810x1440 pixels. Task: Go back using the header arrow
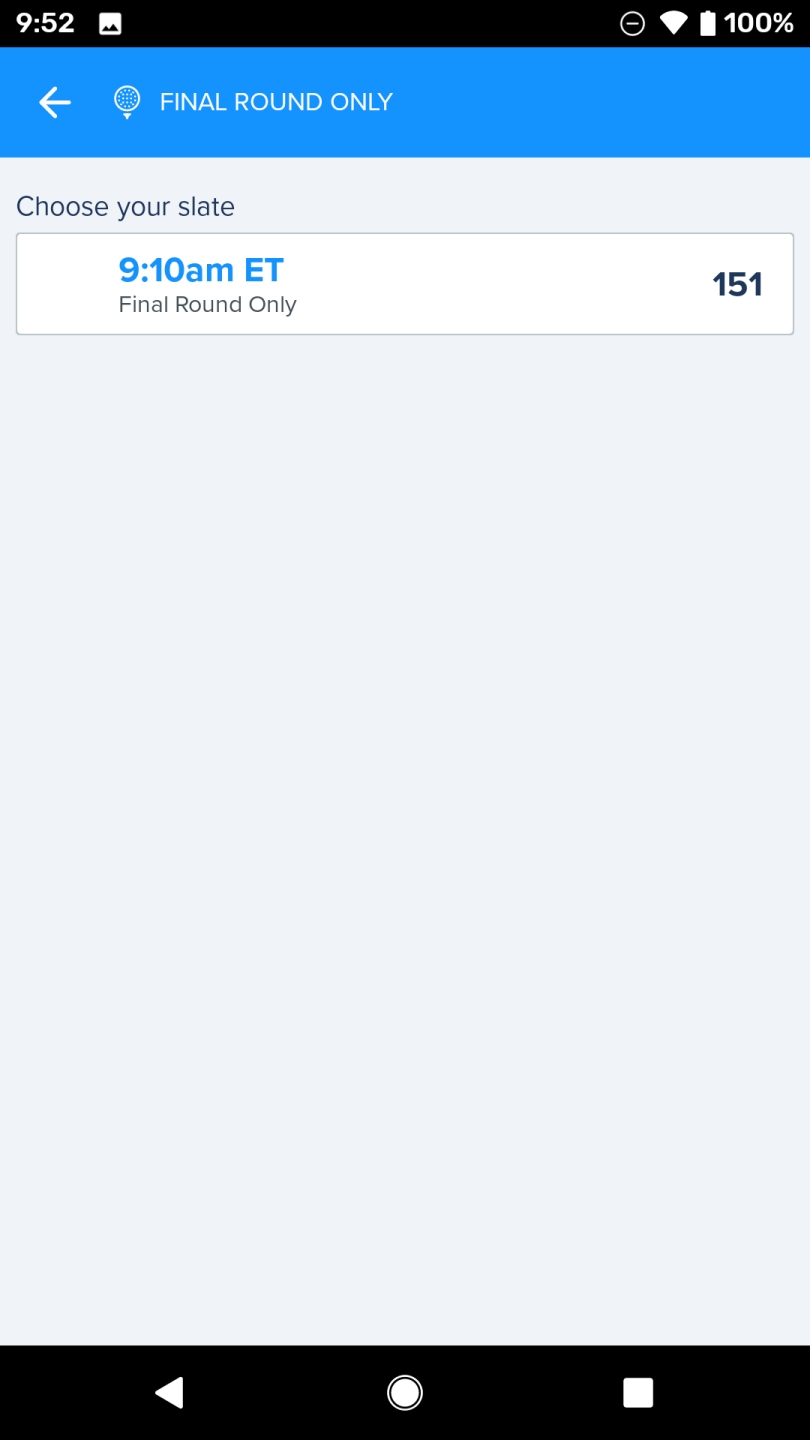[54, 102]
